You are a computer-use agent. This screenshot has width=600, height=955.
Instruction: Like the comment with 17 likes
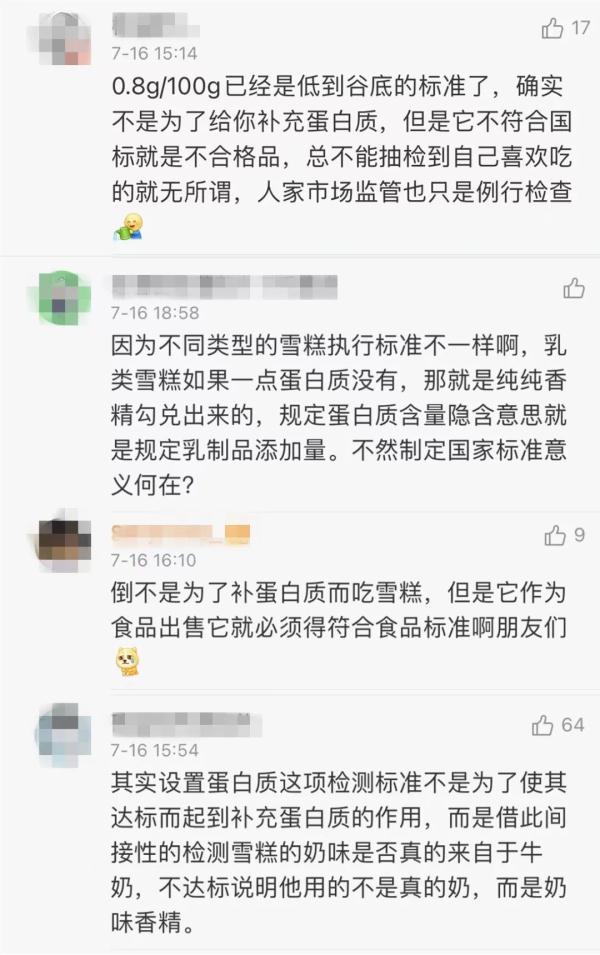[553, 28]
